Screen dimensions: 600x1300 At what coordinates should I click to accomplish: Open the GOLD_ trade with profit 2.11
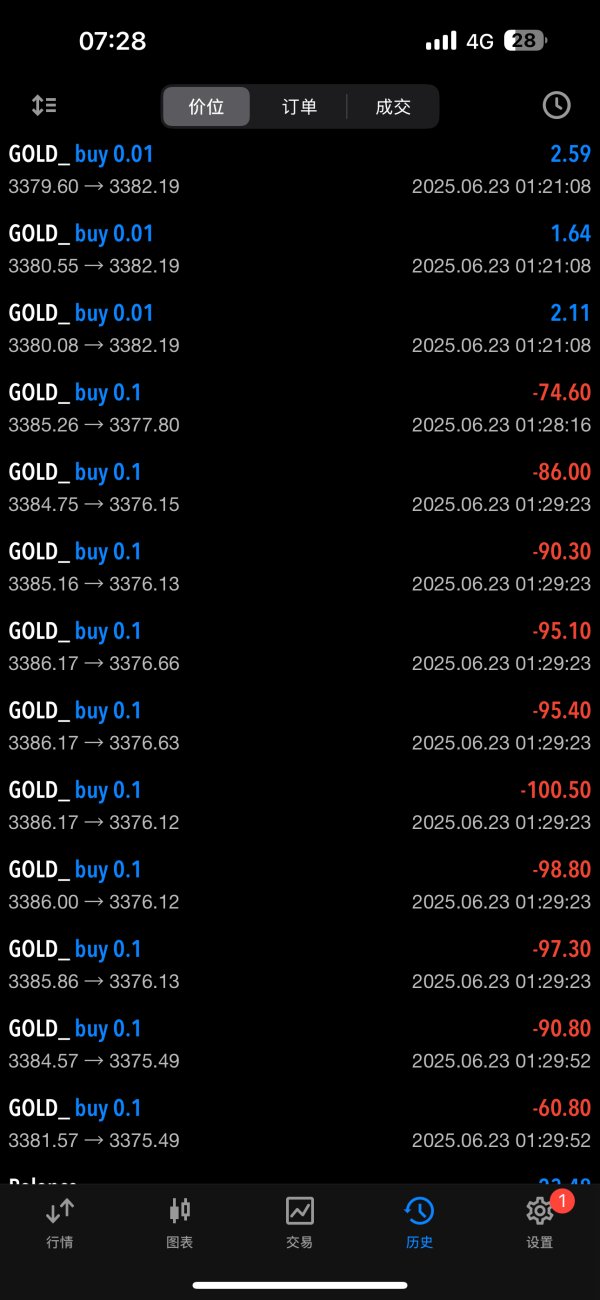(x=300, y=329)
